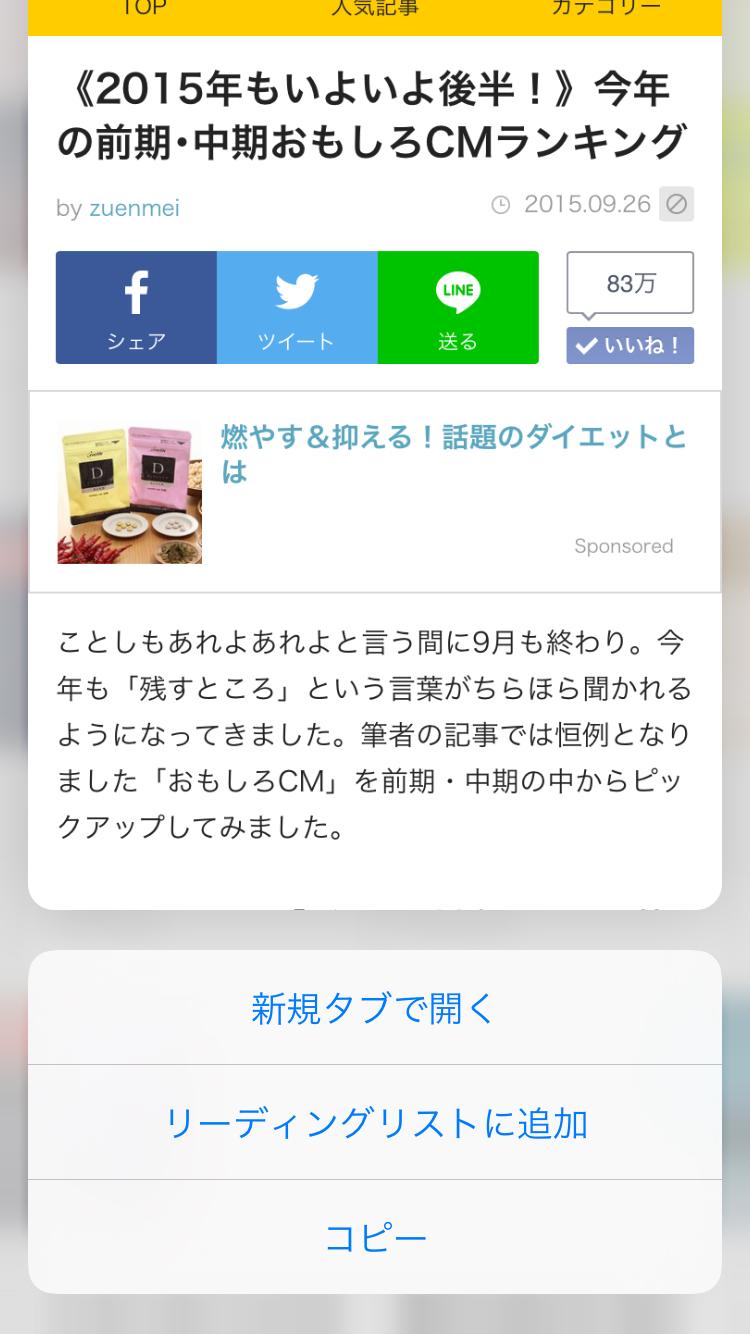Choose リーディングリストに追加 option
The height and width of the screenshot is (1334, 750).
pyautogui.click(x=374, y=1122)
